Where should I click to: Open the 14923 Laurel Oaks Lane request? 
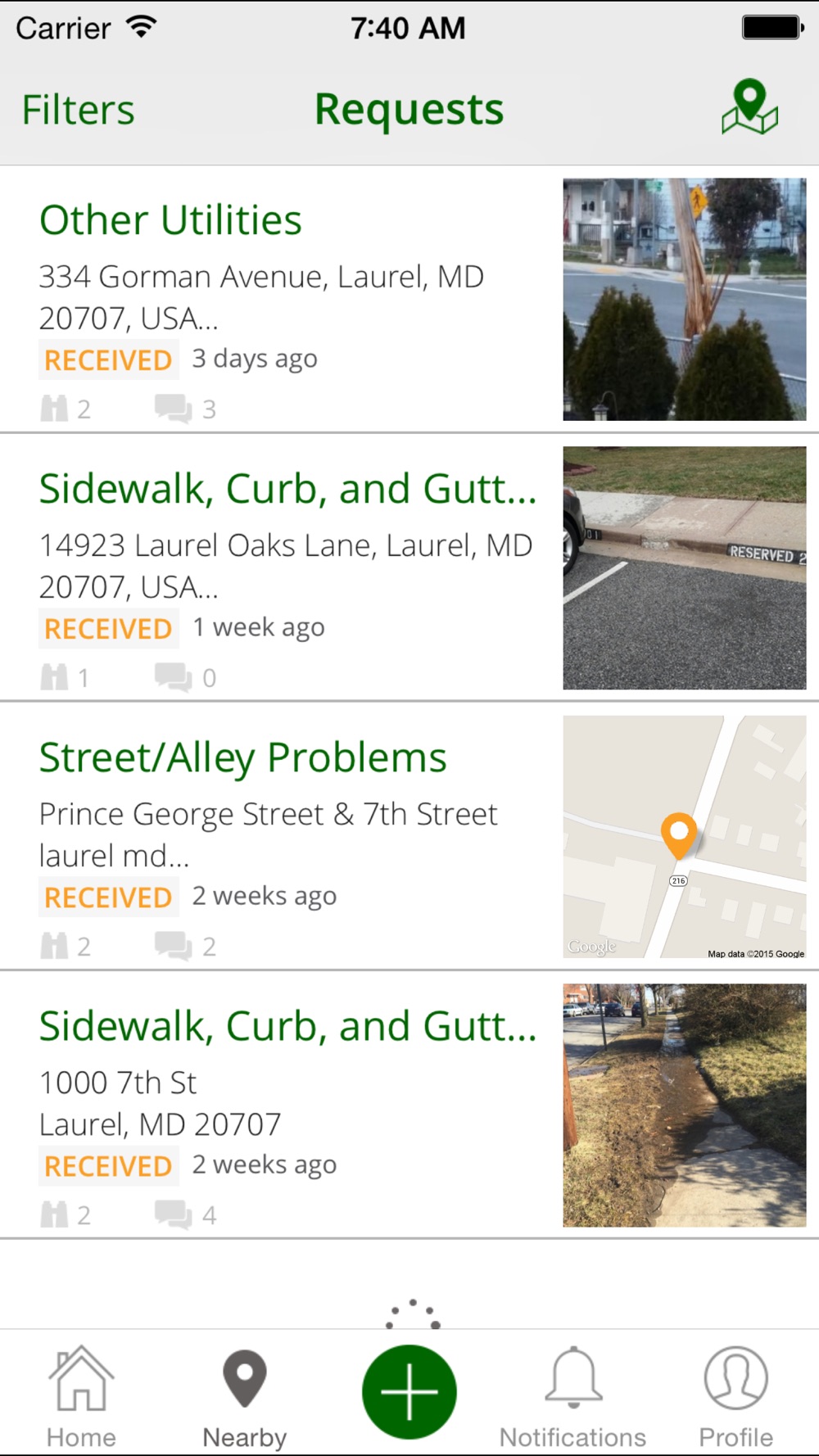(409, 567)
